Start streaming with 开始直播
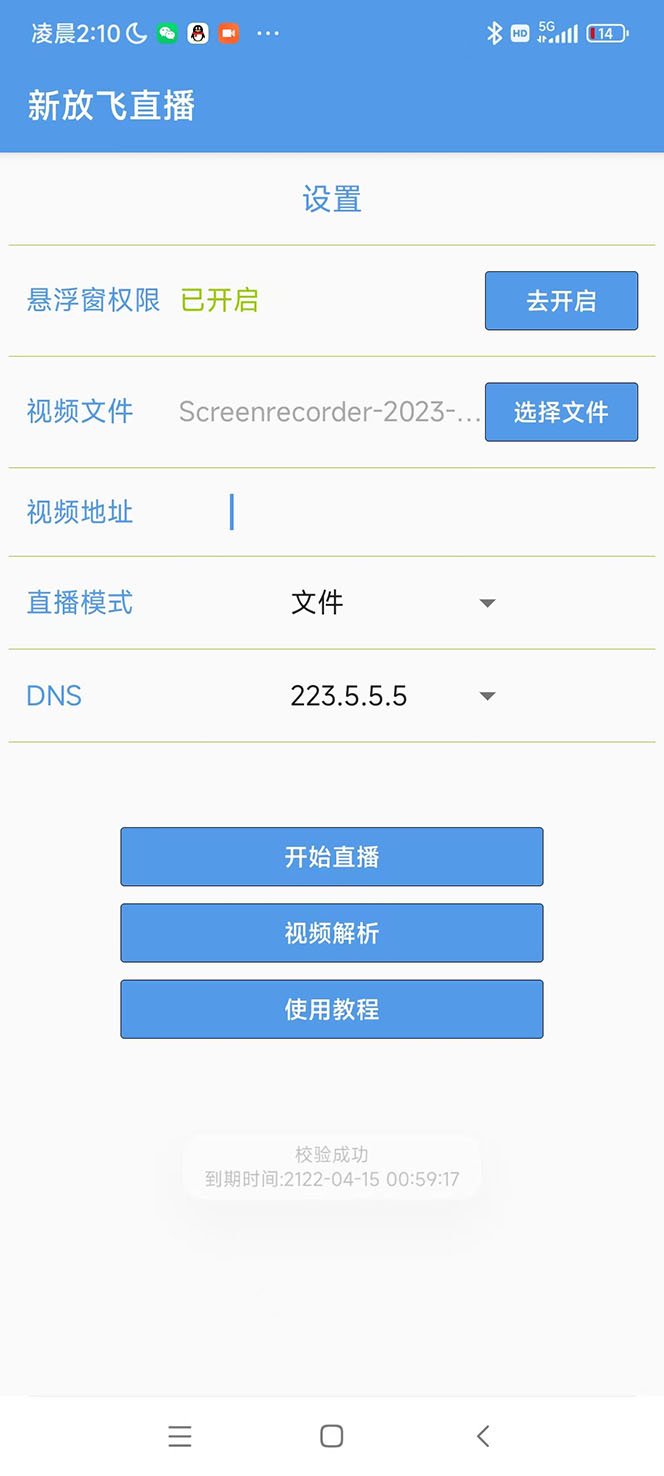Viewport: 664px width, 1476px height. point(331,857)
